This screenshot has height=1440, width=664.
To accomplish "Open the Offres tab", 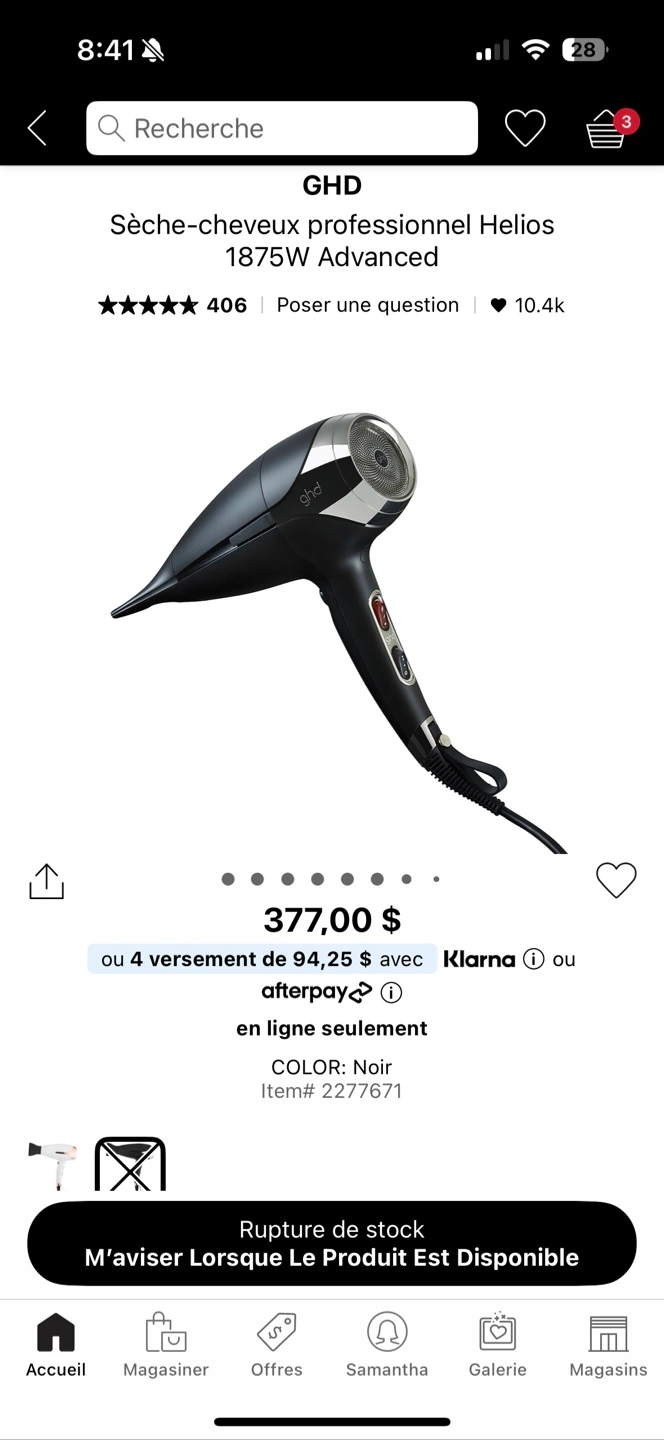I will 277,1345.
